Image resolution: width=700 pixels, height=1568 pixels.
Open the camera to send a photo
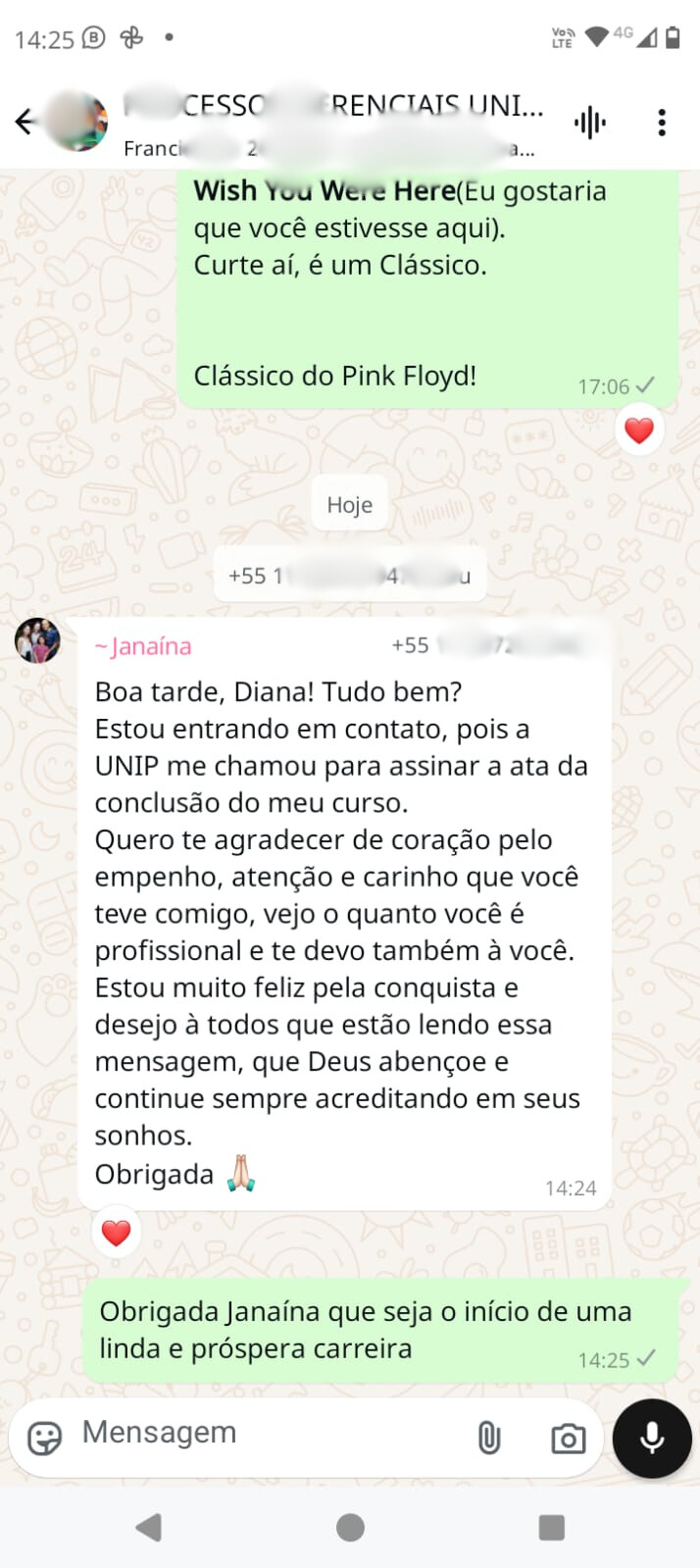[568, 1439]
